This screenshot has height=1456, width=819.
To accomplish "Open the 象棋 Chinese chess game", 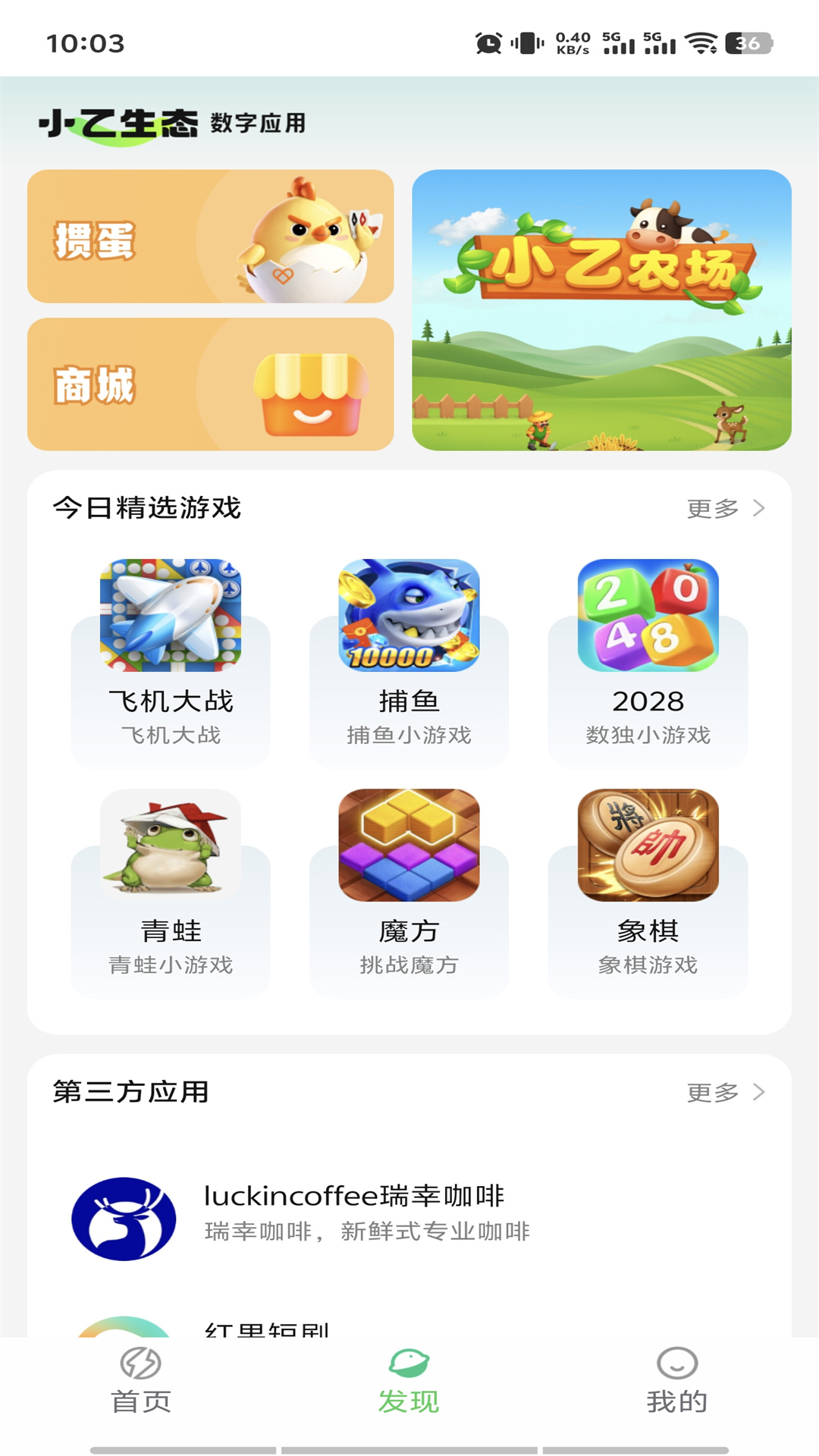I will tap(646, 846).
